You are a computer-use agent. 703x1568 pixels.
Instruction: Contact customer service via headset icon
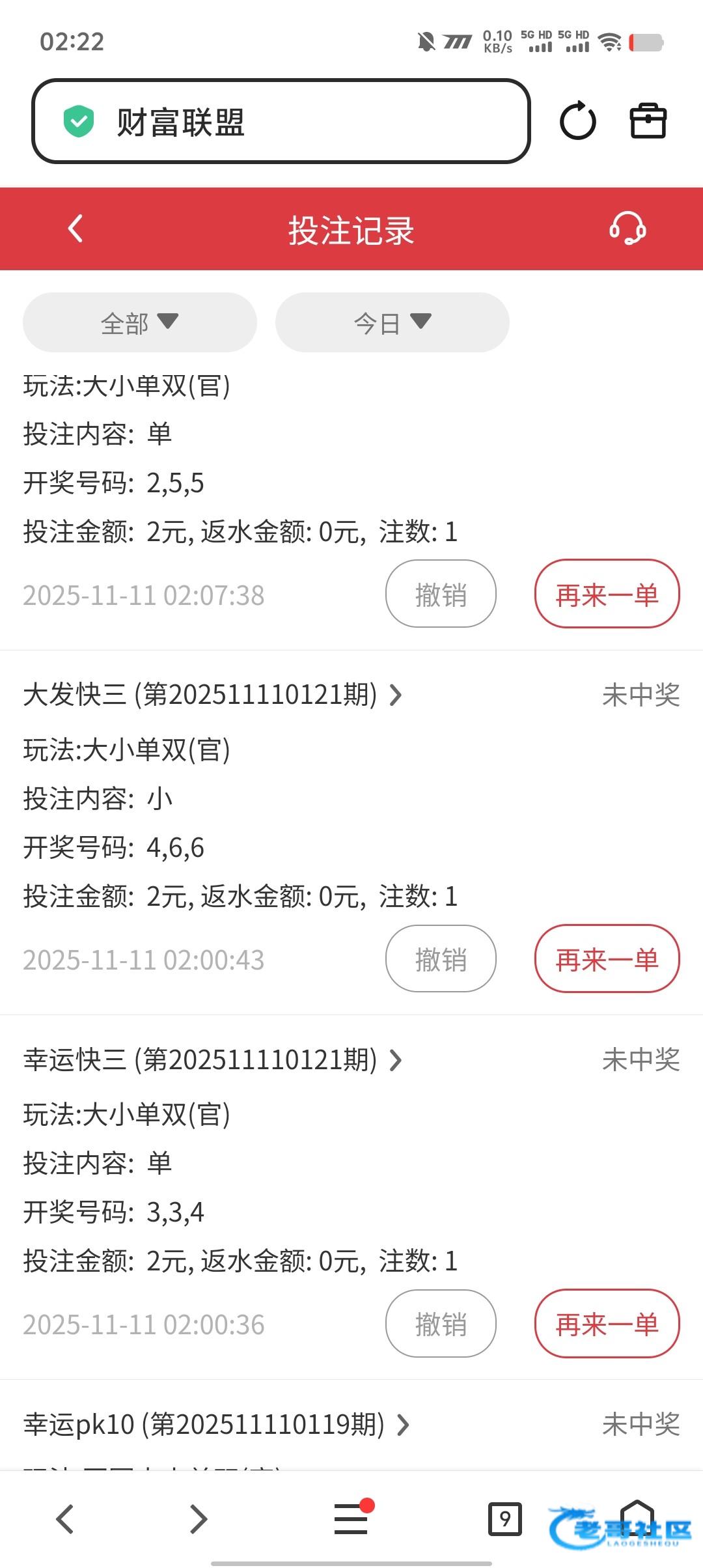(627, 229)
